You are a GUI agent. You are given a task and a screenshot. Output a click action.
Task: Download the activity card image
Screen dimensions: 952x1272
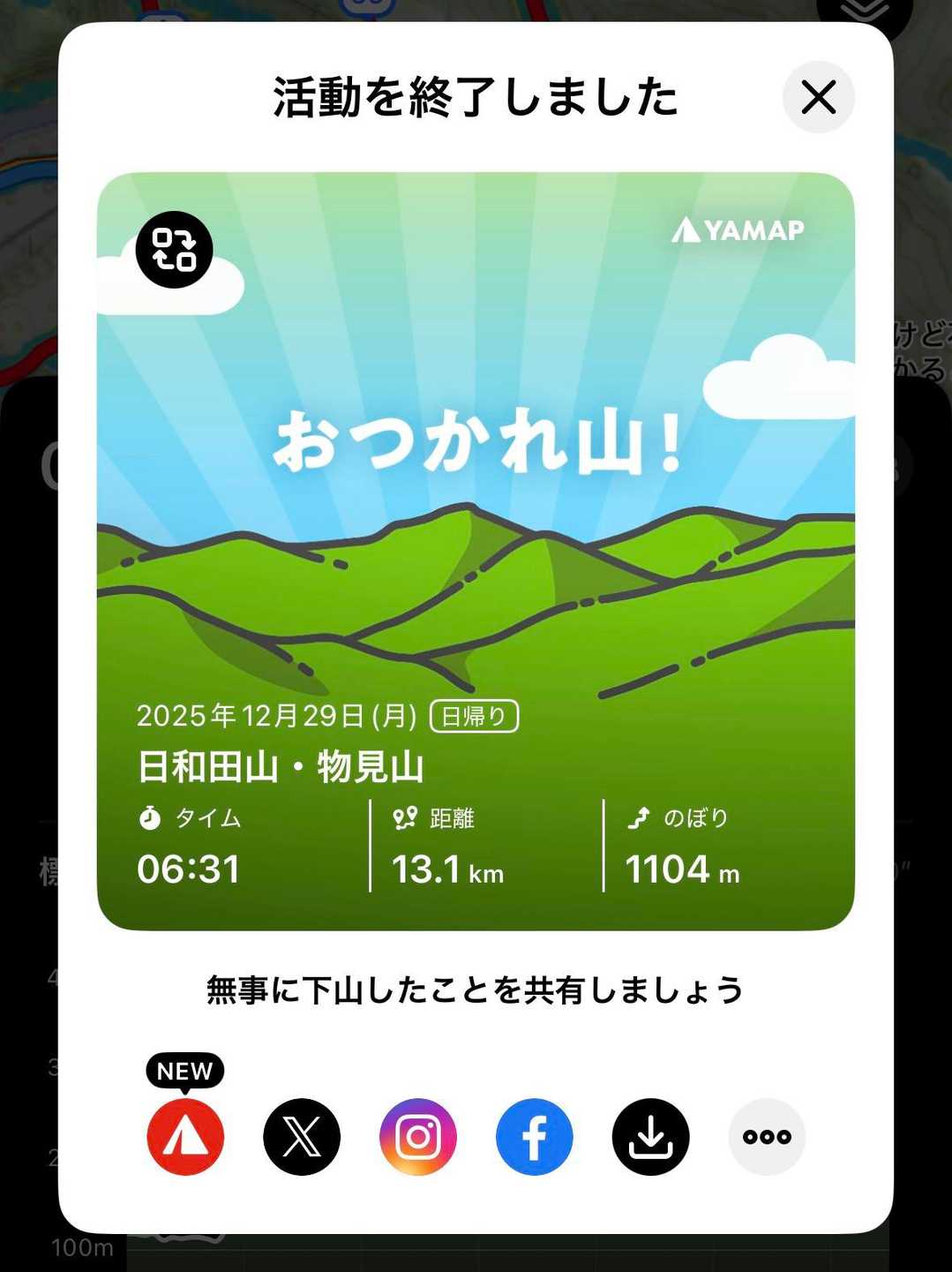point(650,1136)
